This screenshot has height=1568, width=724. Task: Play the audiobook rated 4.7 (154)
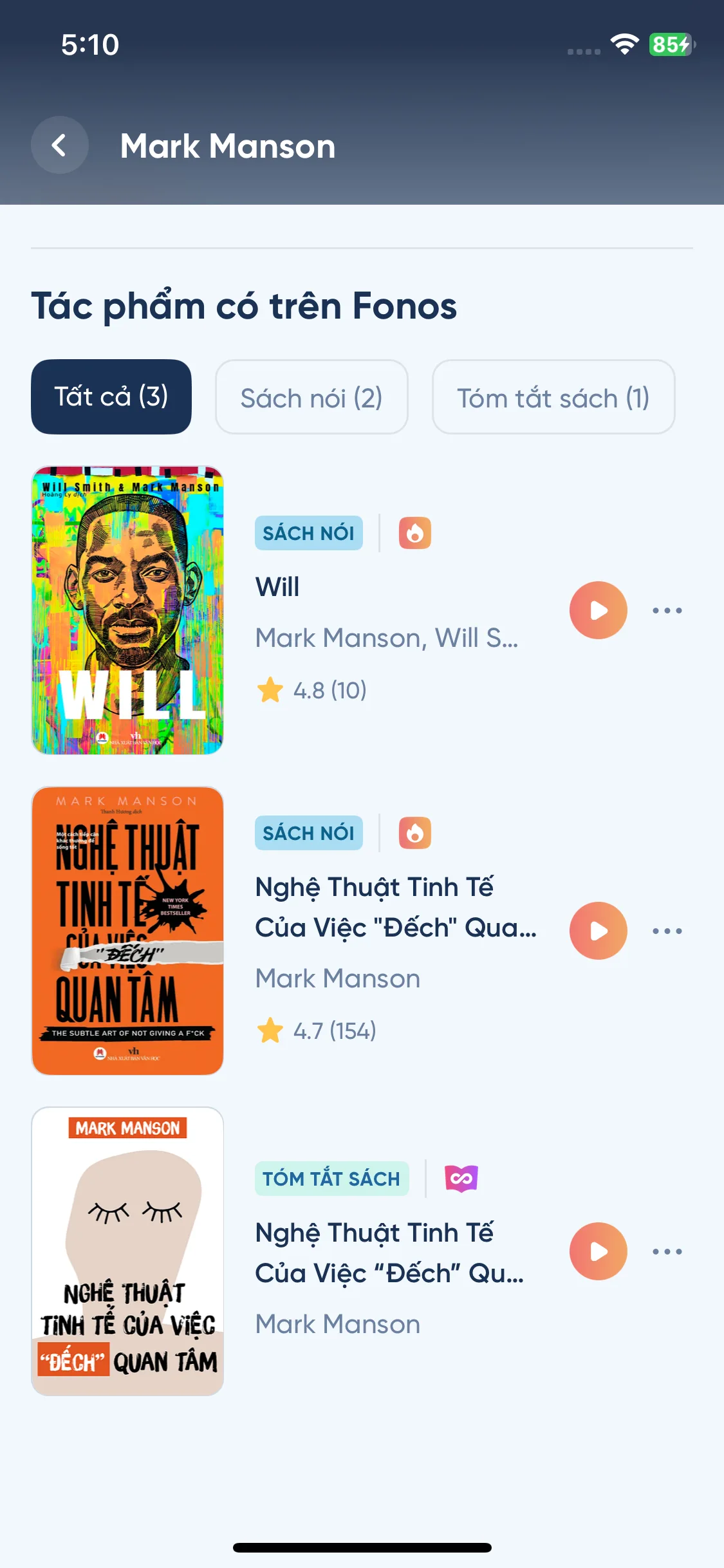click(598, 931)
